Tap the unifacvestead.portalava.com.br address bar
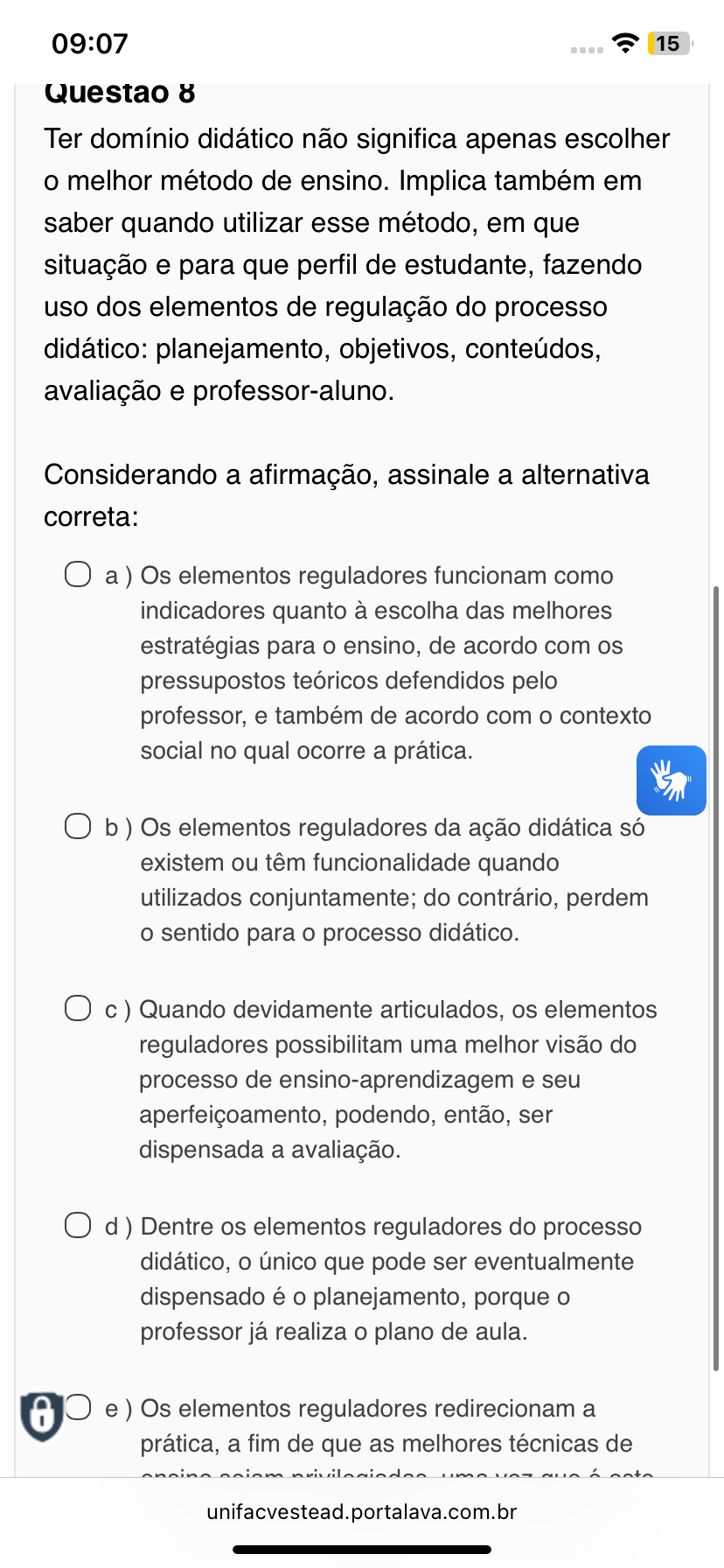 (x=362, y=1511)
